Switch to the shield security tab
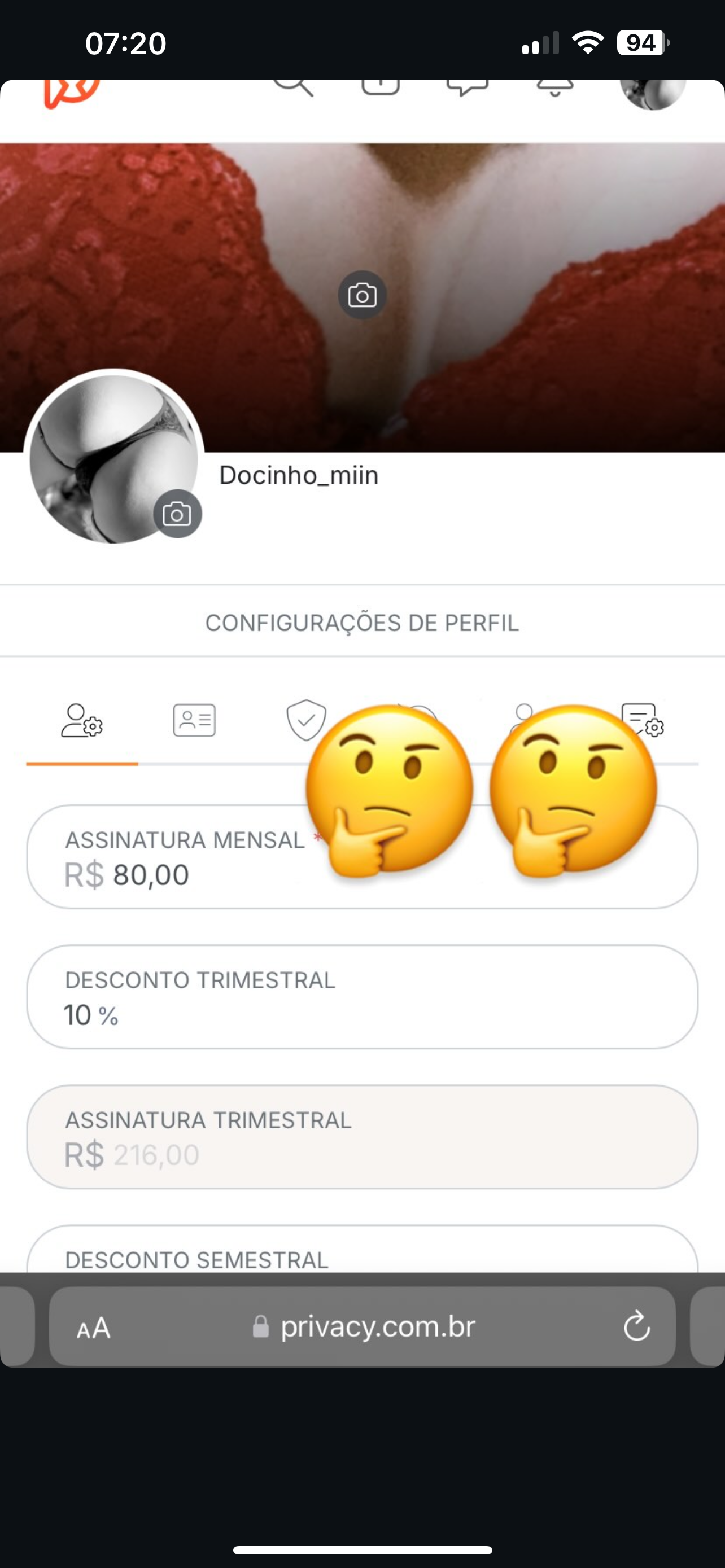725x1568 pixels. coord(305,720)
